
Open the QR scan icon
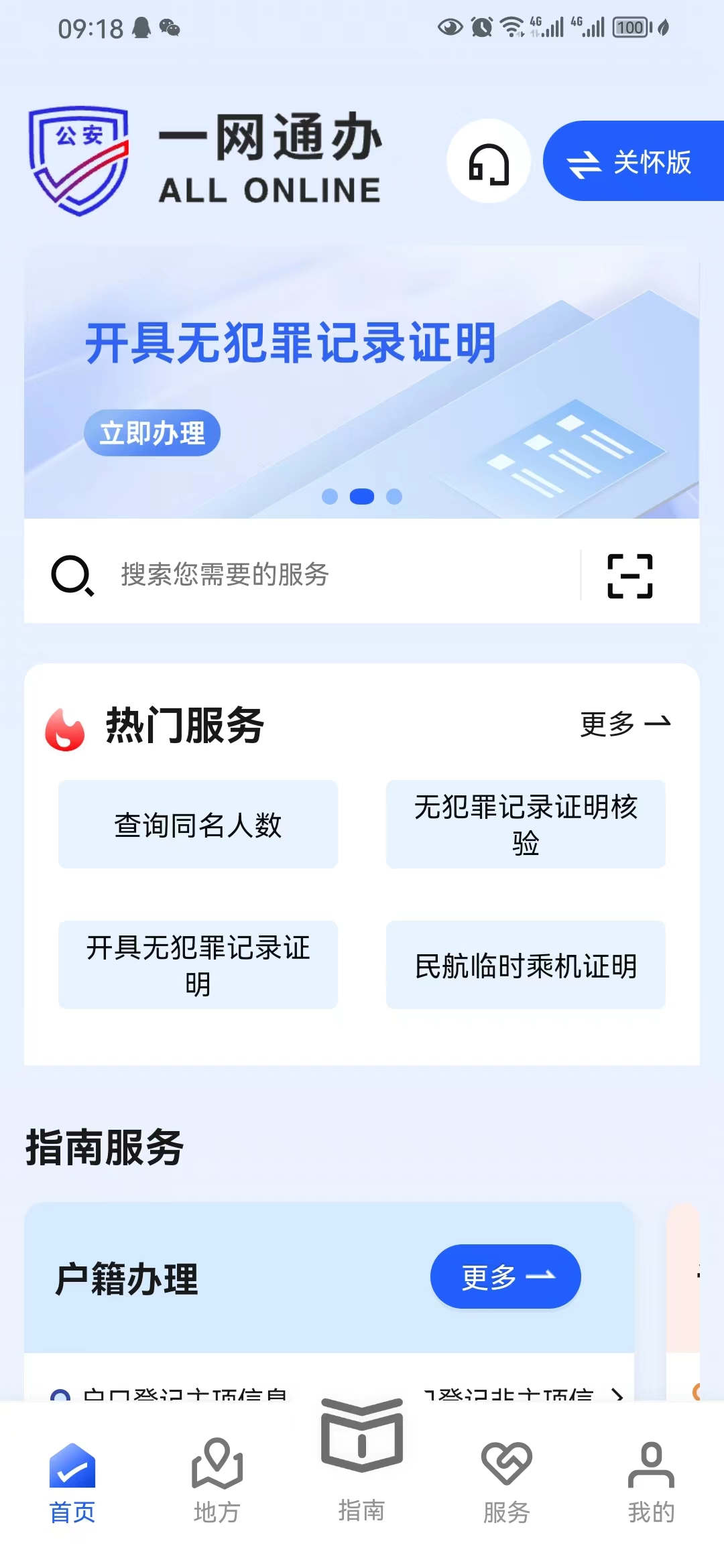629,576
